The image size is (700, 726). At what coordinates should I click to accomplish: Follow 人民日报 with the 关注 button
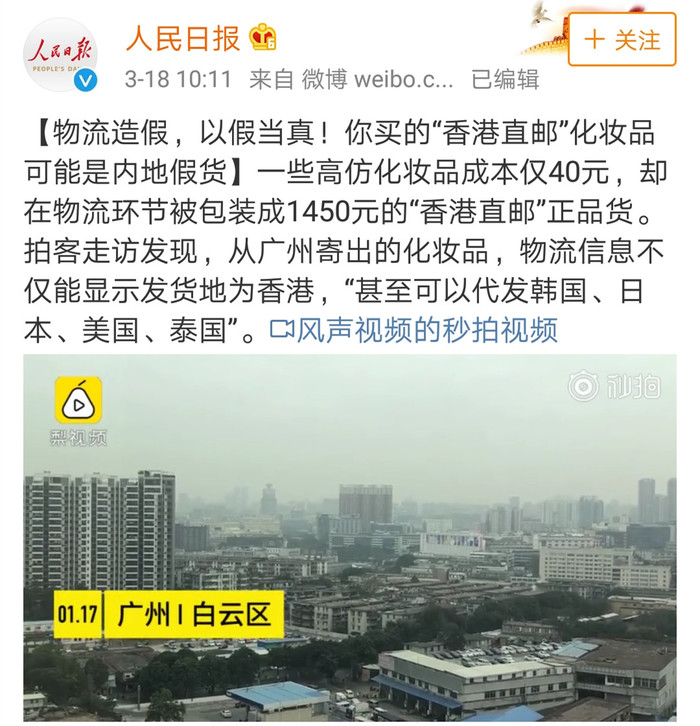click(621, 40)
